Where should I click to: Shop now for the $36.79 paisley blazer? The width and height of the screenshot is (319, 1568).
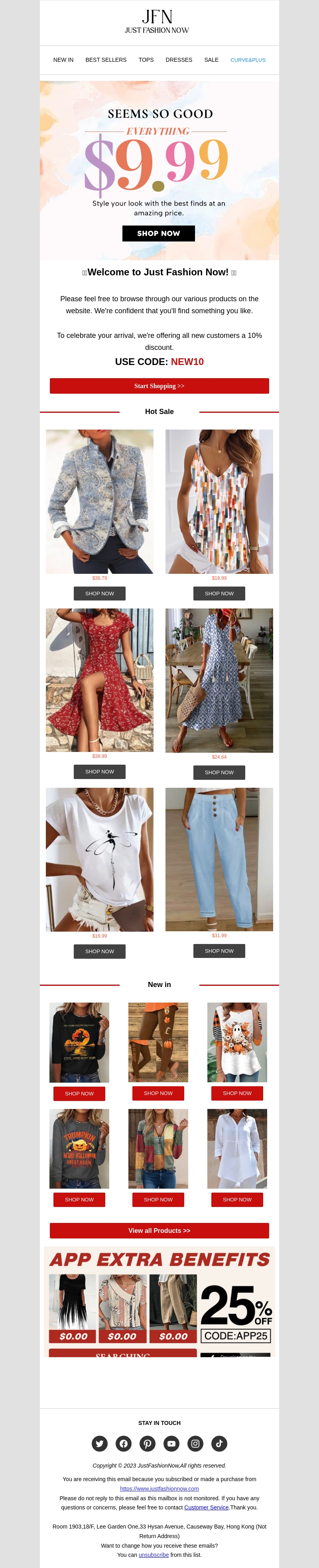click(99, 593)
